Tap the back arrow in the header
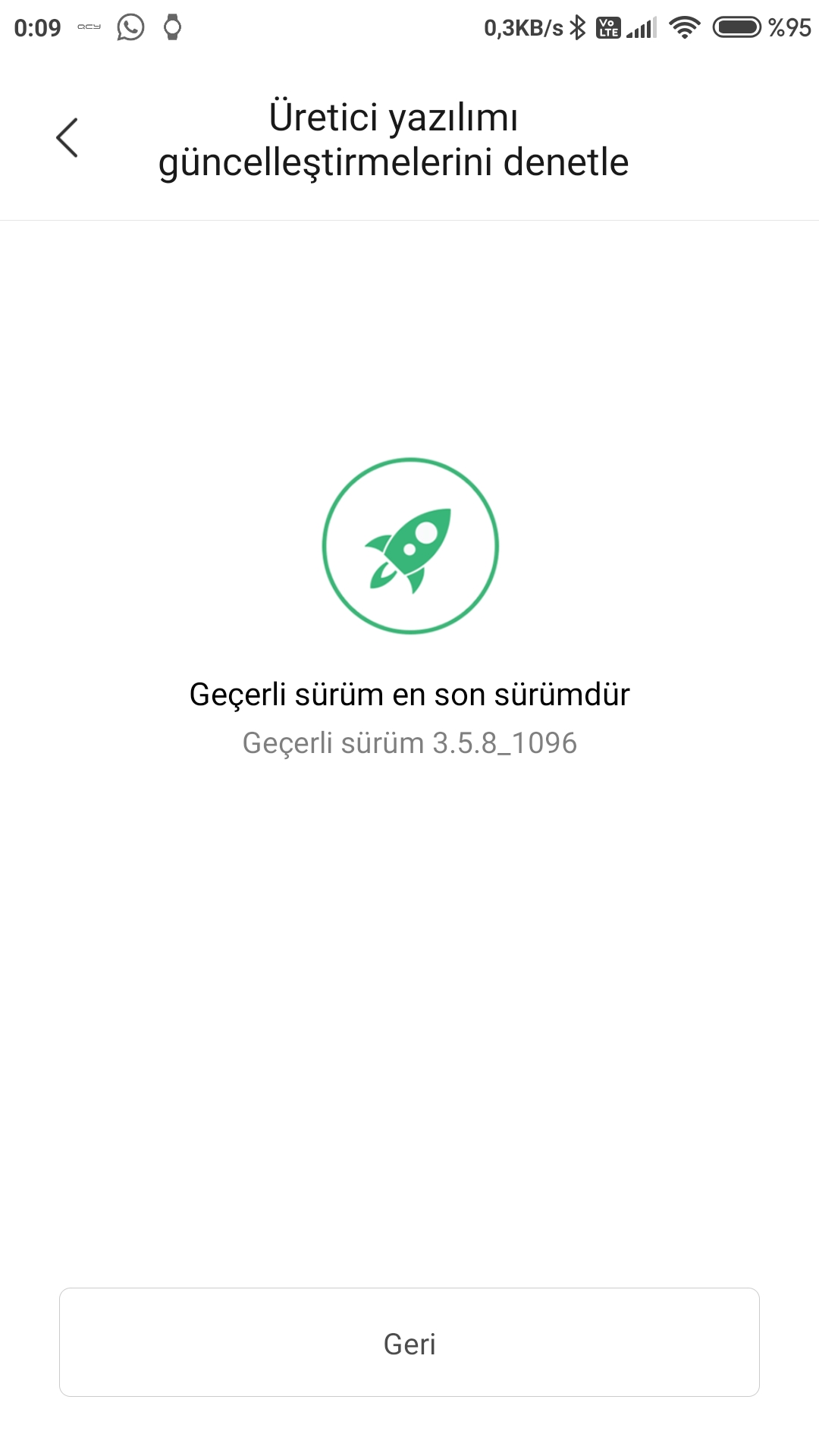Image resolution: width=819 pixels, height=1456 pixels. click(x=67, y=138)
